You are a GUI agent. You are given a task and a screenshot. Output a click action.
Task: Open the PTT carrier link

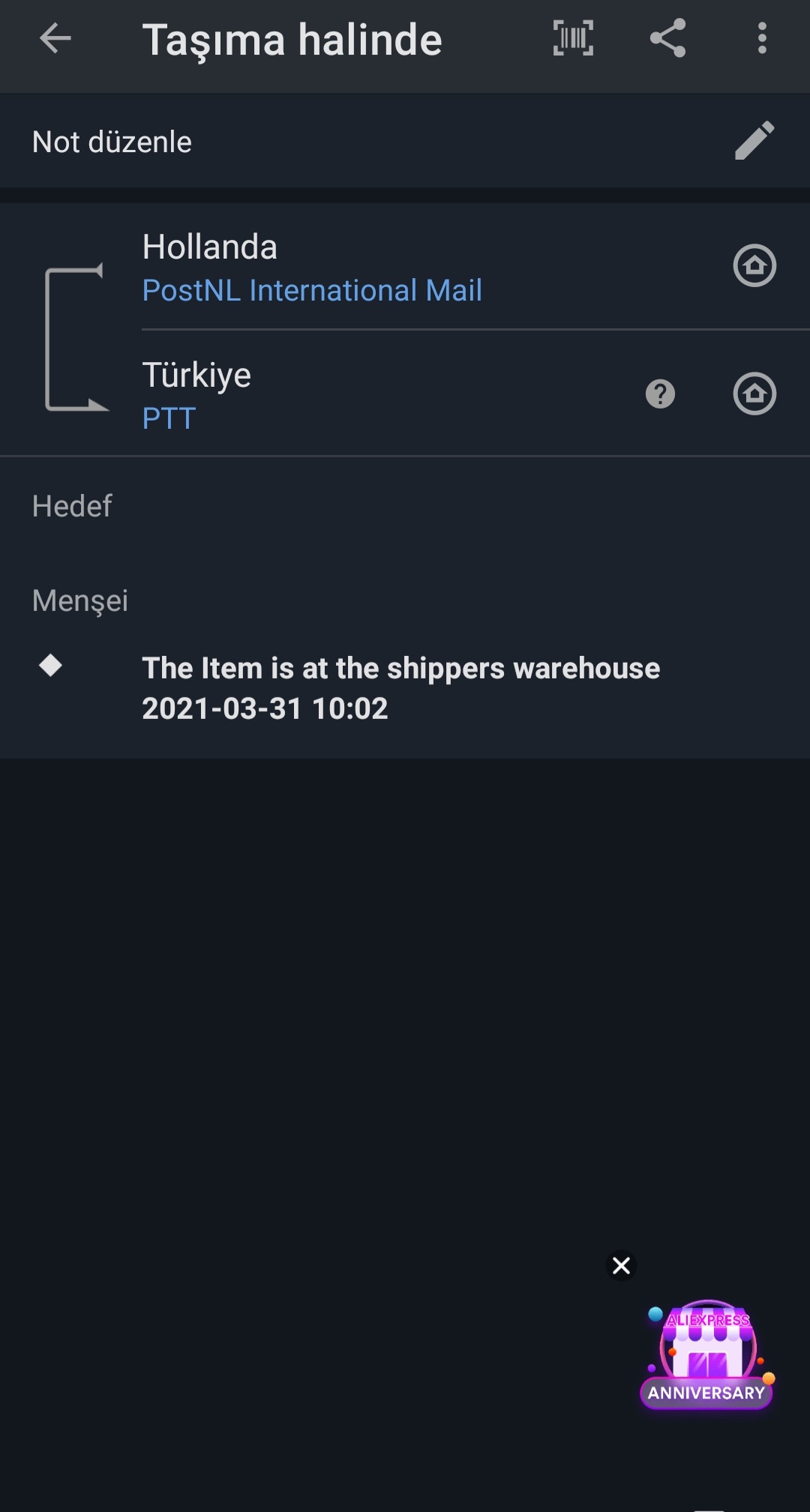coord(169,418)
